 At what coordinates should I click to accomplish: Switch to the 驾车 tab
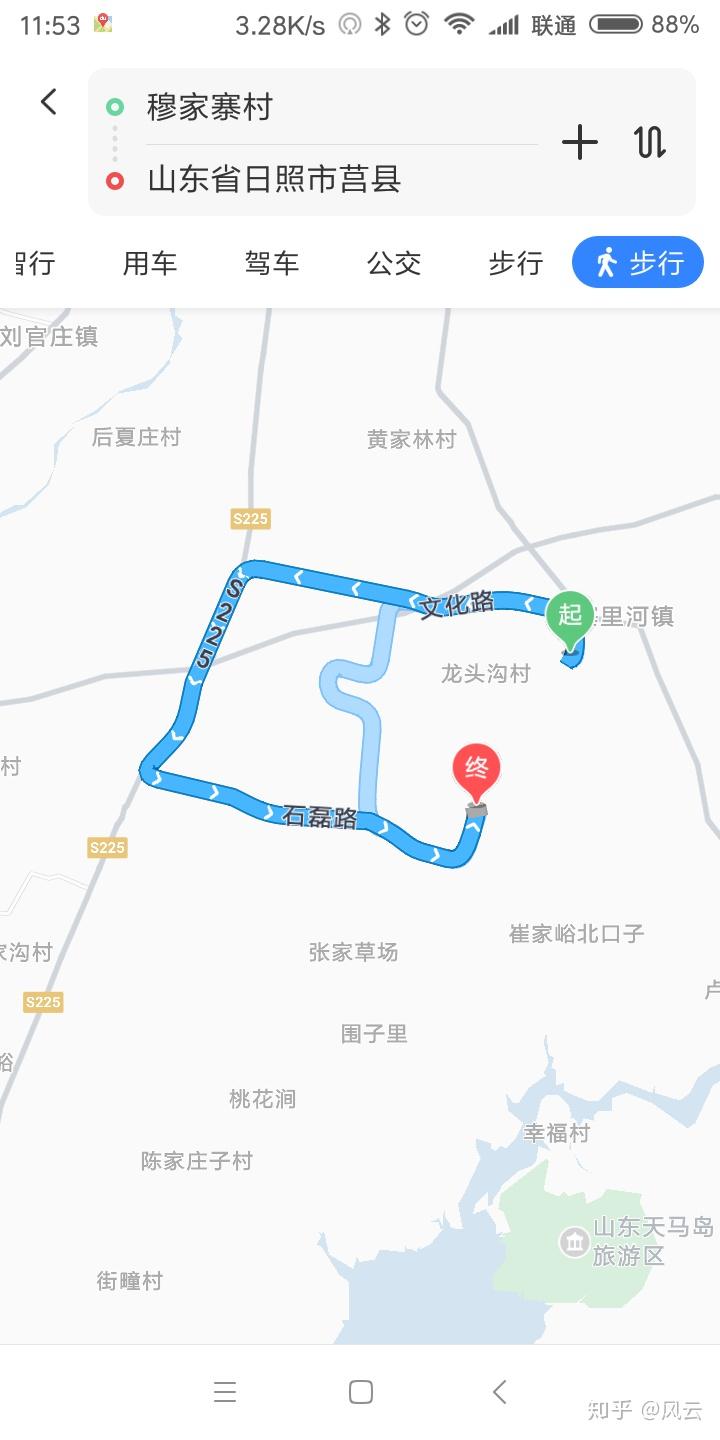coord(272,263)
